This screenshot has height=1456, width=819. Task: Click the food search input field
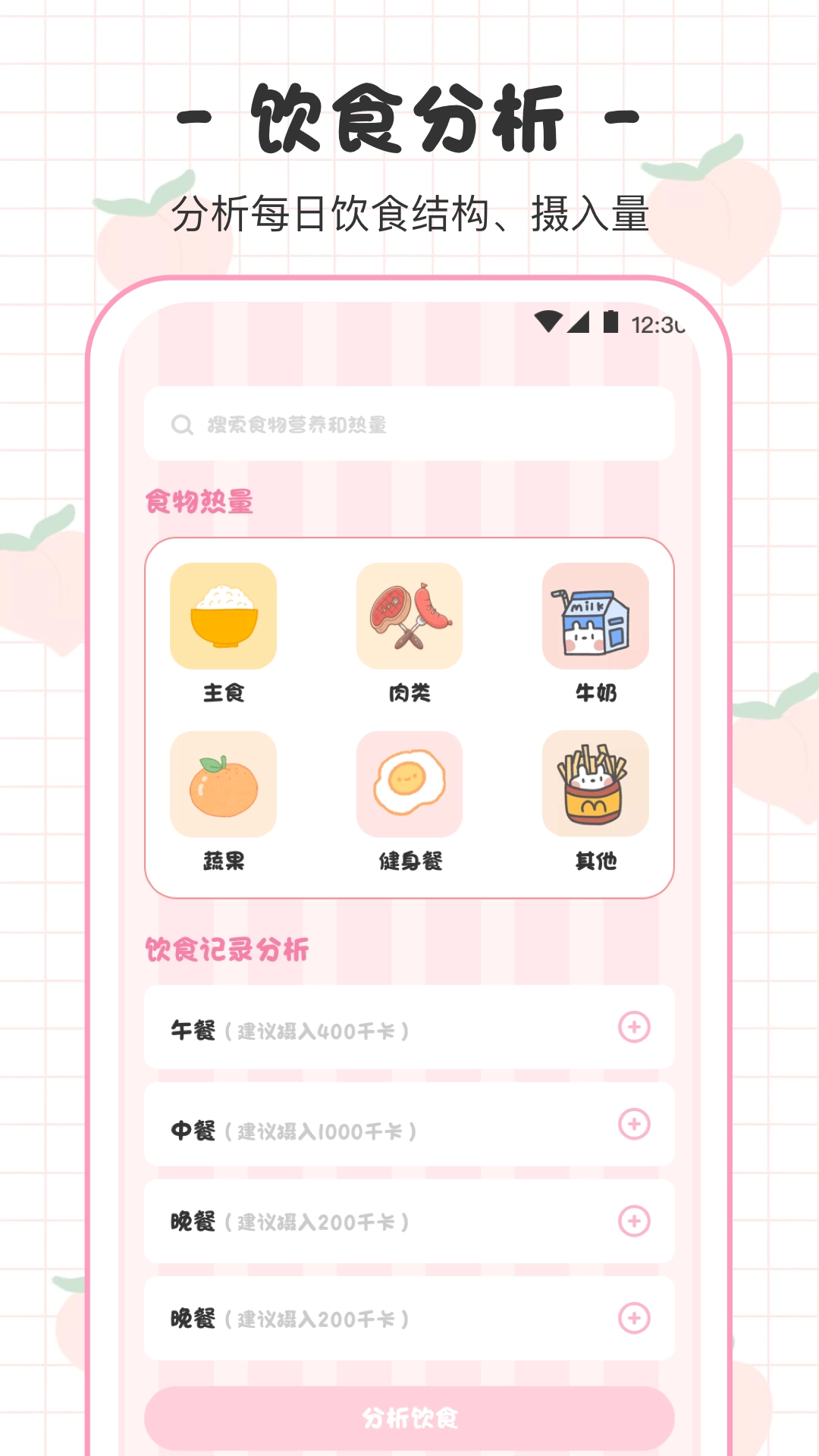(x=409, y=425)
